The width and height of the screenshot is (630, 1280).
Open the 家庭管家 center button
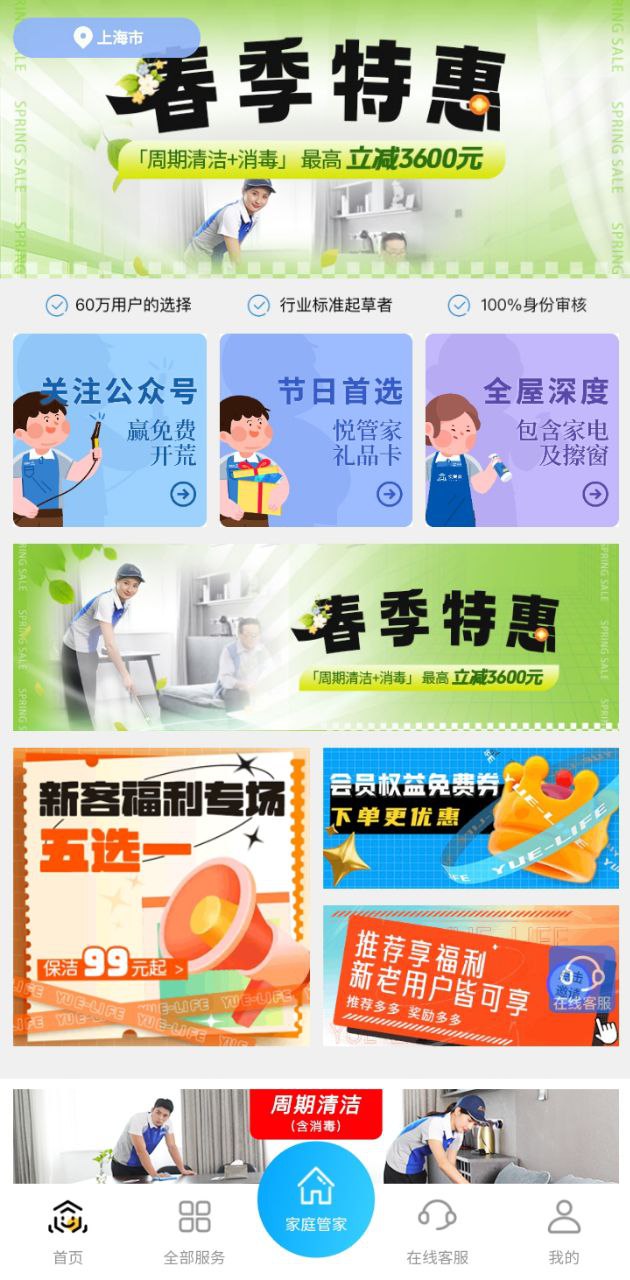316,1200
